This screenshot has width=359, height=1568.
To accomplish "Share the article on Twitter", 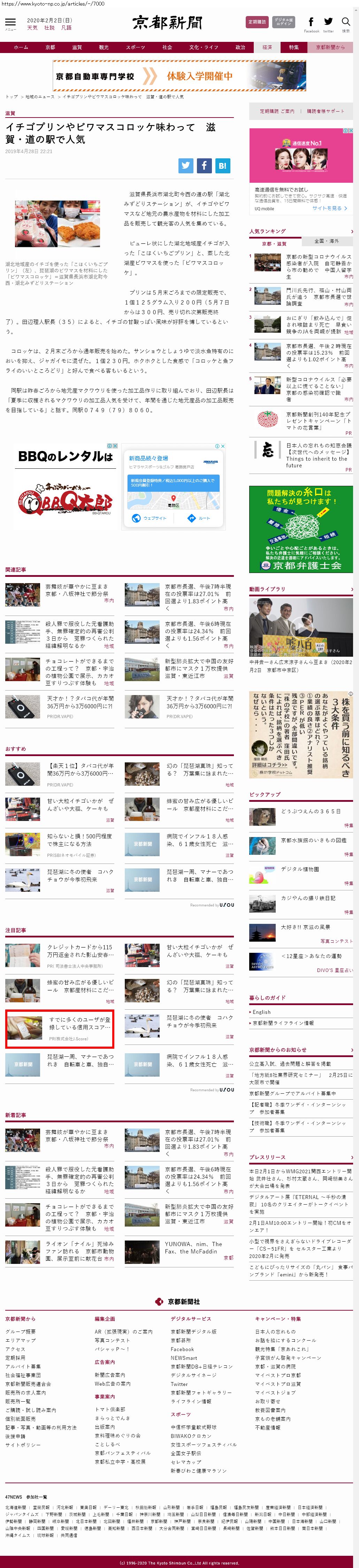I will click(x=185, y=165).
